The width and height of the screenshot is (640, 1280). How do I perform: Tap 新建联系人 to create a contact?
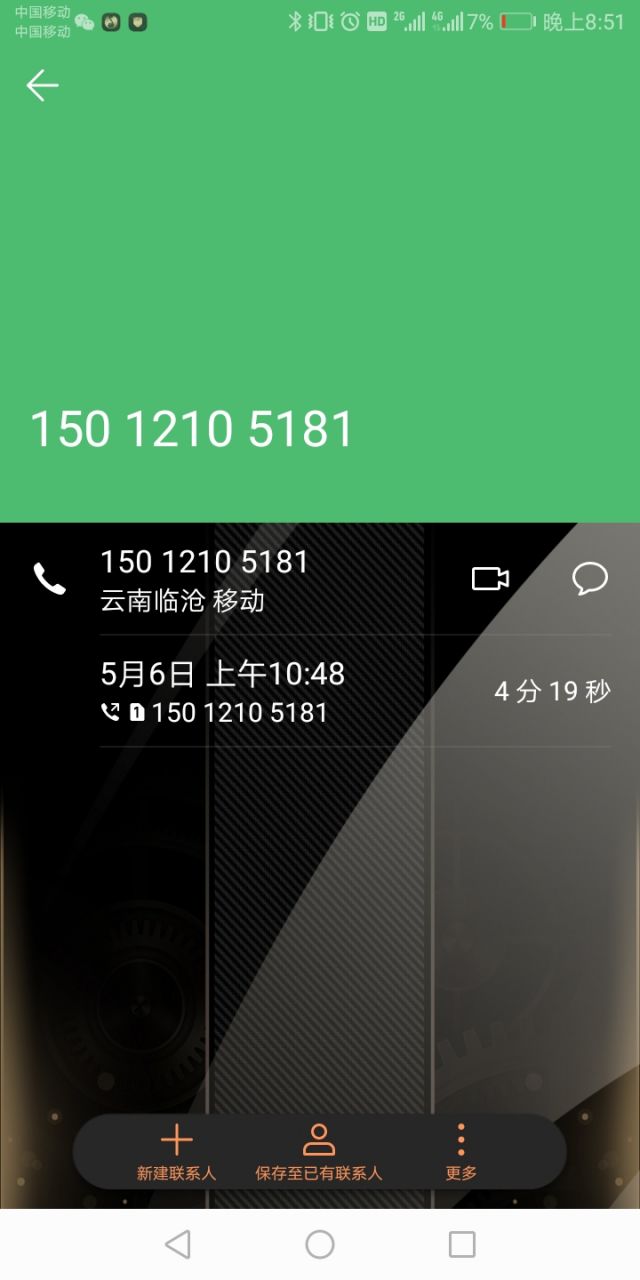[x=176, y=1152]
